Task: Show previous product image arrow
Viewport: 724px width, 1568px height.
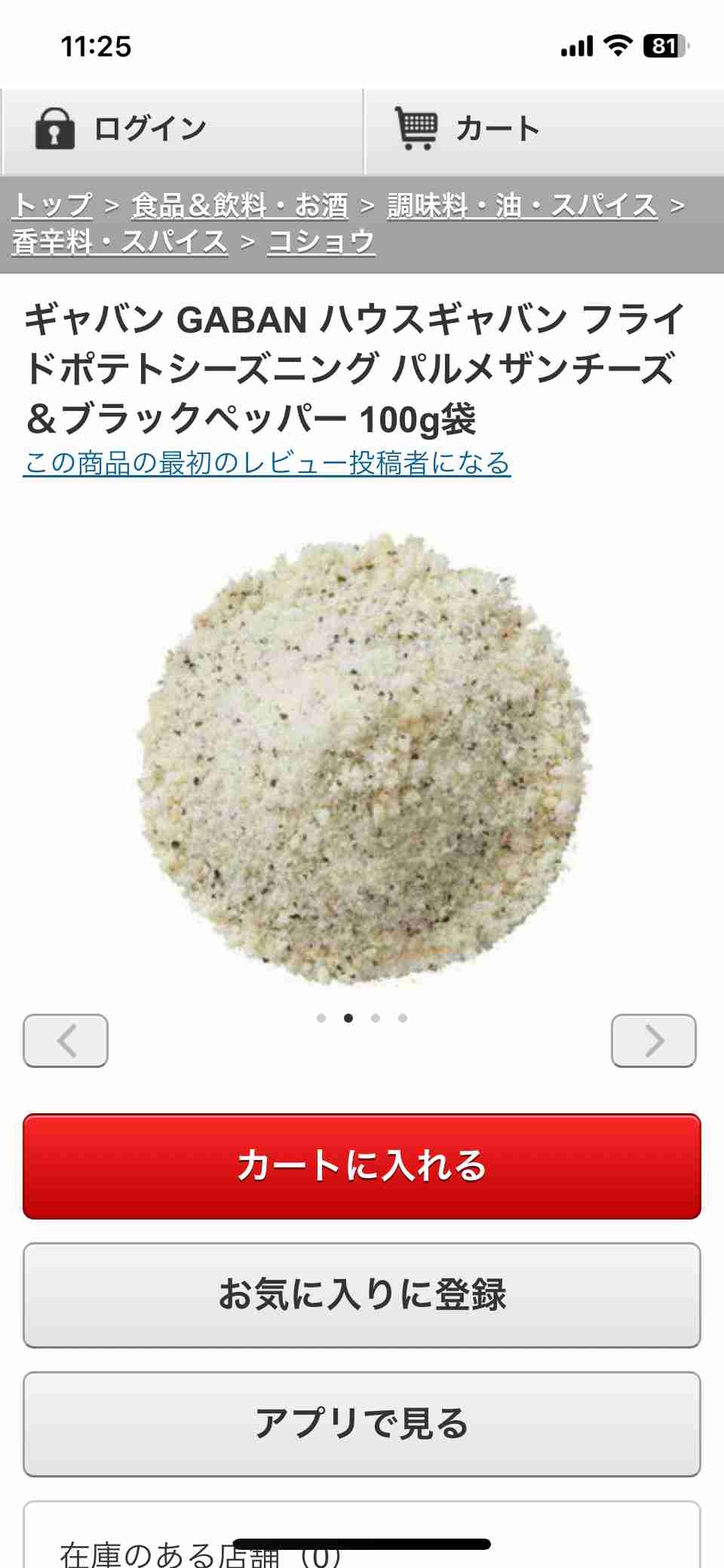Action: [x=66, y=1041]
